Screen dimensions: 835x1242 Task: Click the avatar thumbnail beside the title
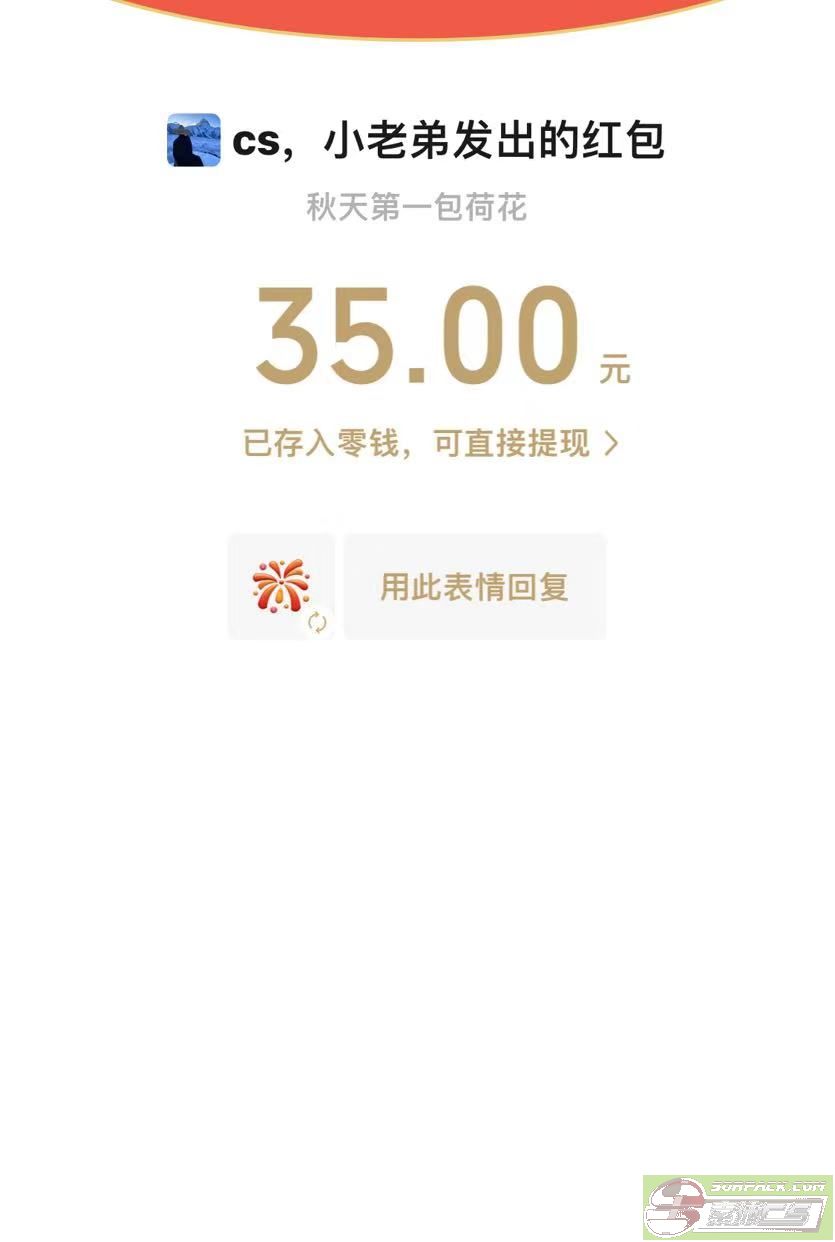(194, 140)
